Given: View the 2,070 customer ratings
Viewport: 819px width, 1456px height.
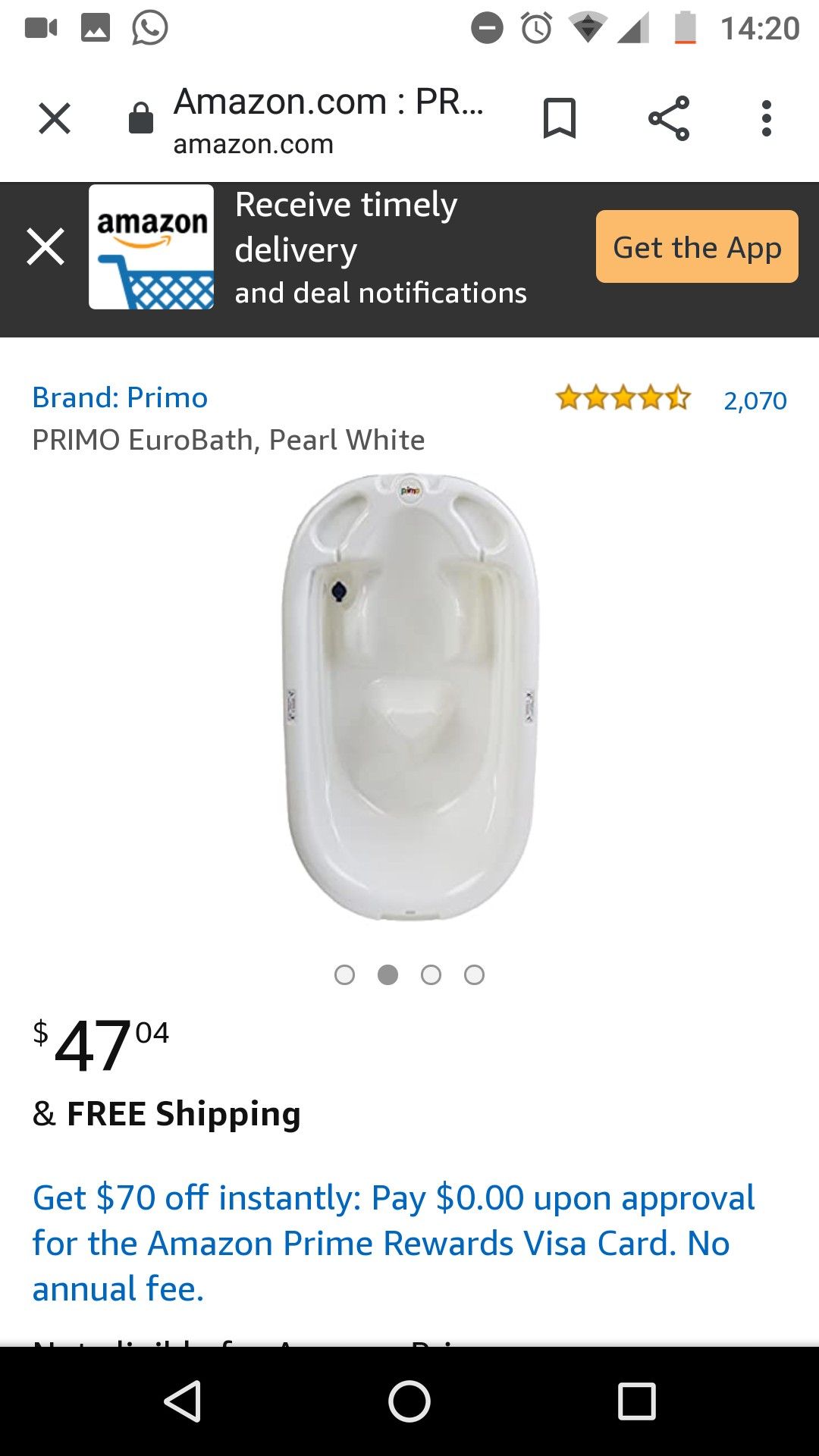Looking at the screenshot, I should point(755,400).
